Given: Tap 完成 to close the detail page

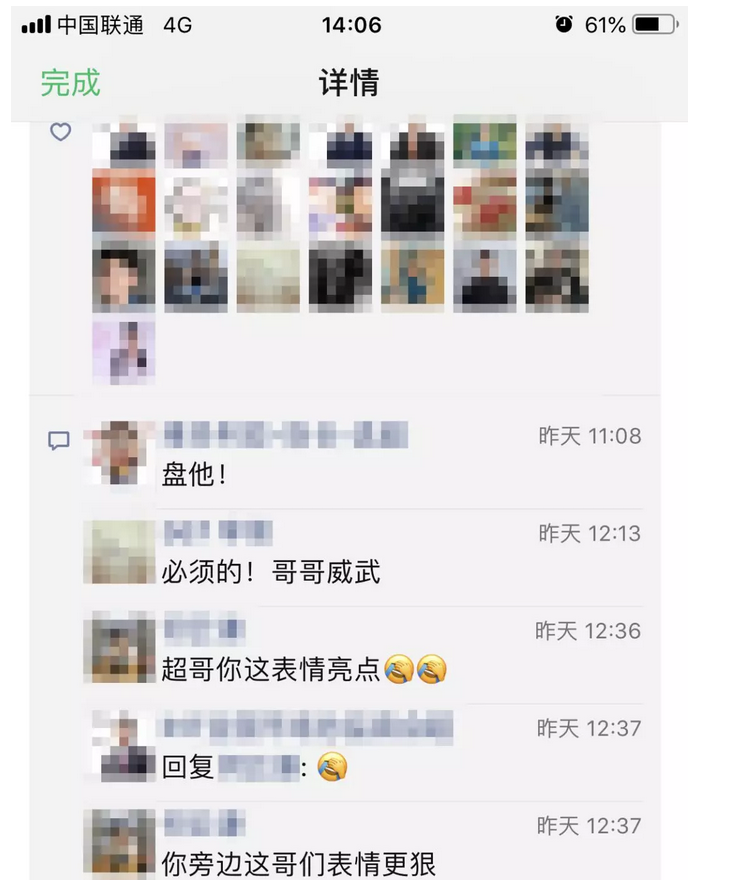Looking at the screenshot, I should pyautogui.click(x=70, y=82).
